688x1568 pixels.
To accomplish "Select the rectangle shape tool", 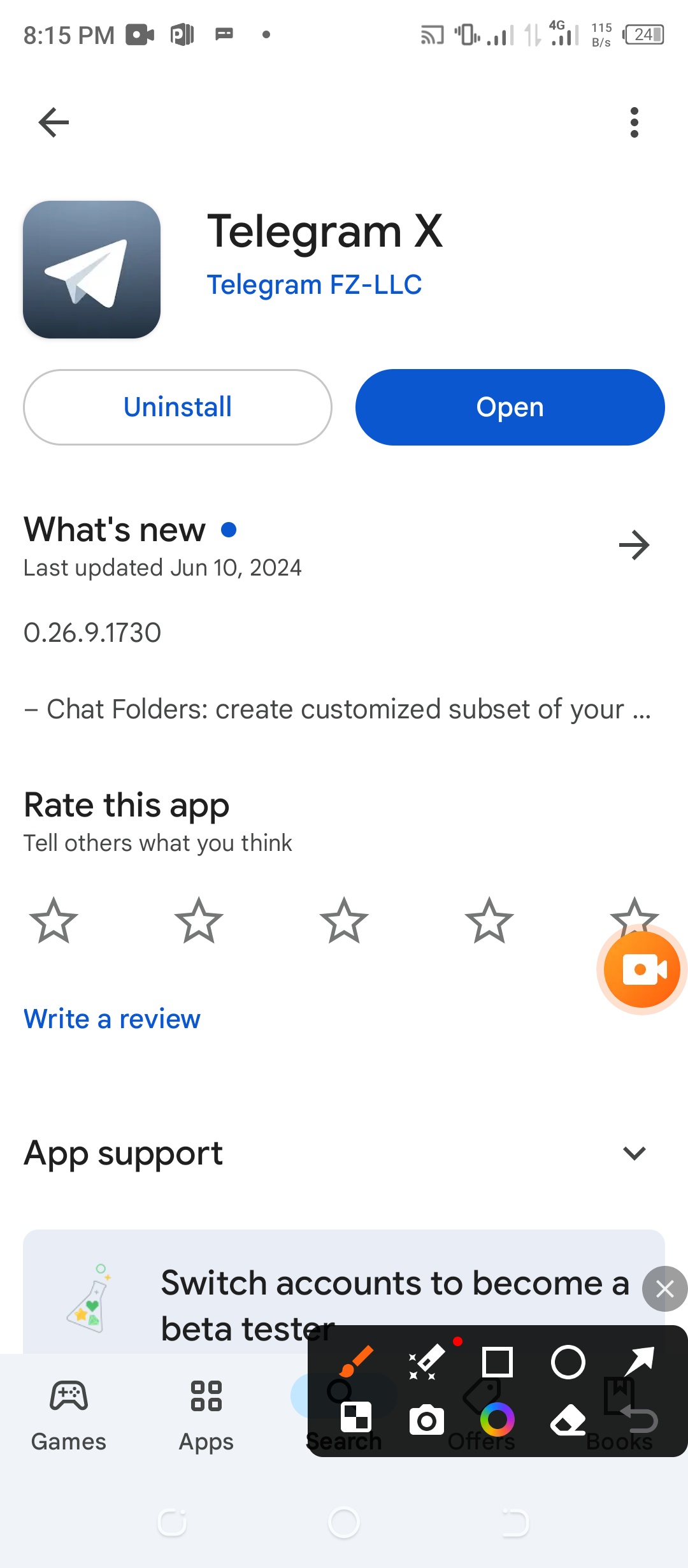I will click(498, 1362).
